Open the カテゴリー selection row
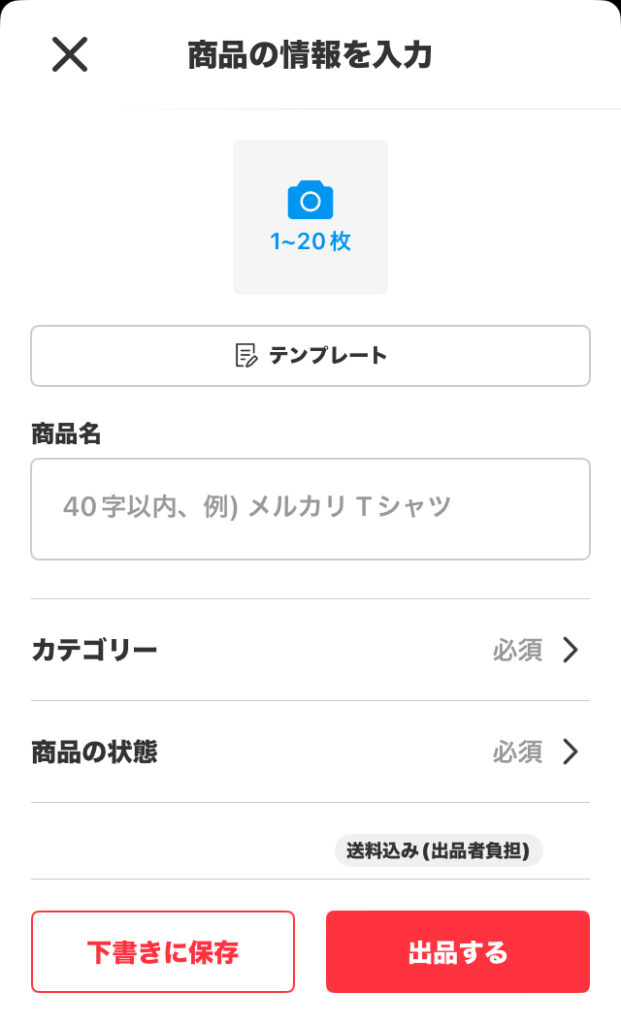This screenshot has width=621, height=1024. pyautogui.click(x=310, y=650)
